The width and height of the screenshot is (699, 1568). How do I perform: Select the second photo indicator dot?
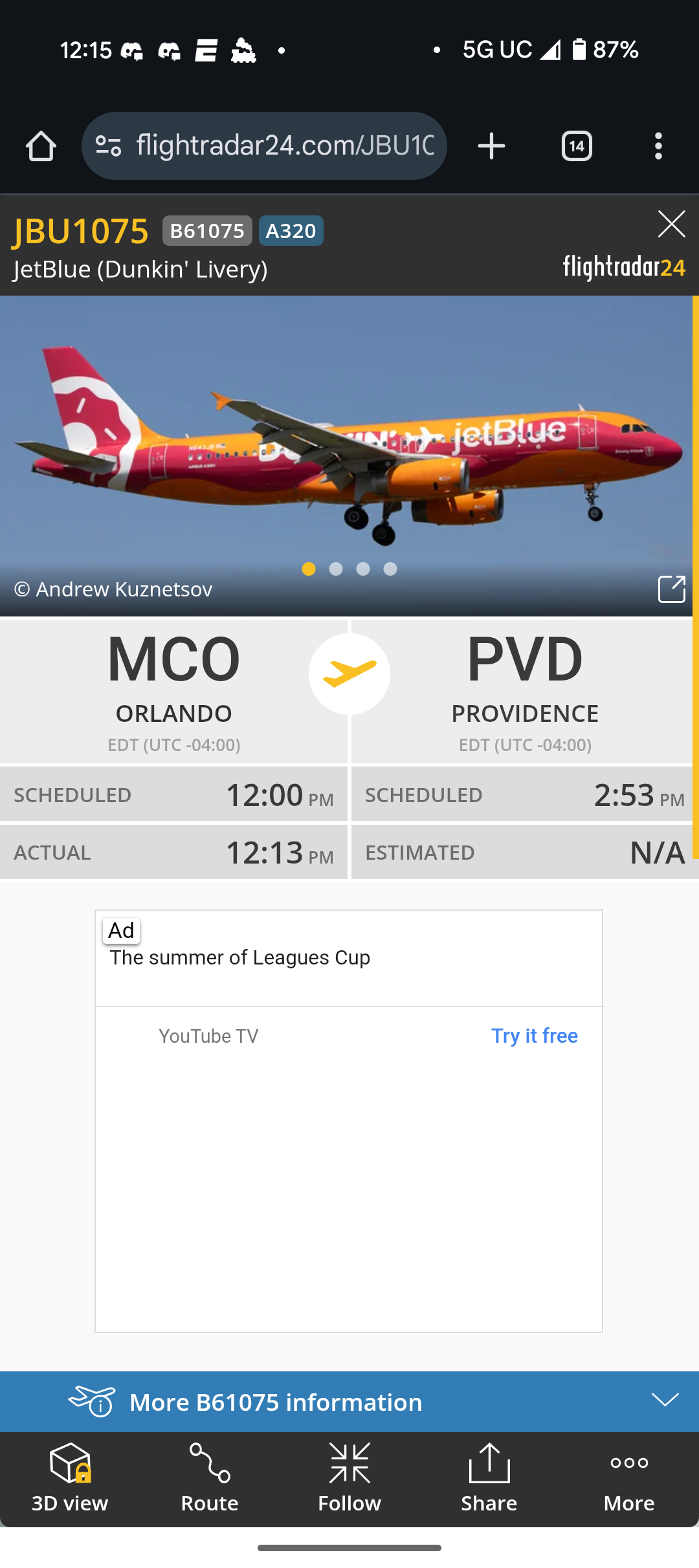(x=336, y=569)
